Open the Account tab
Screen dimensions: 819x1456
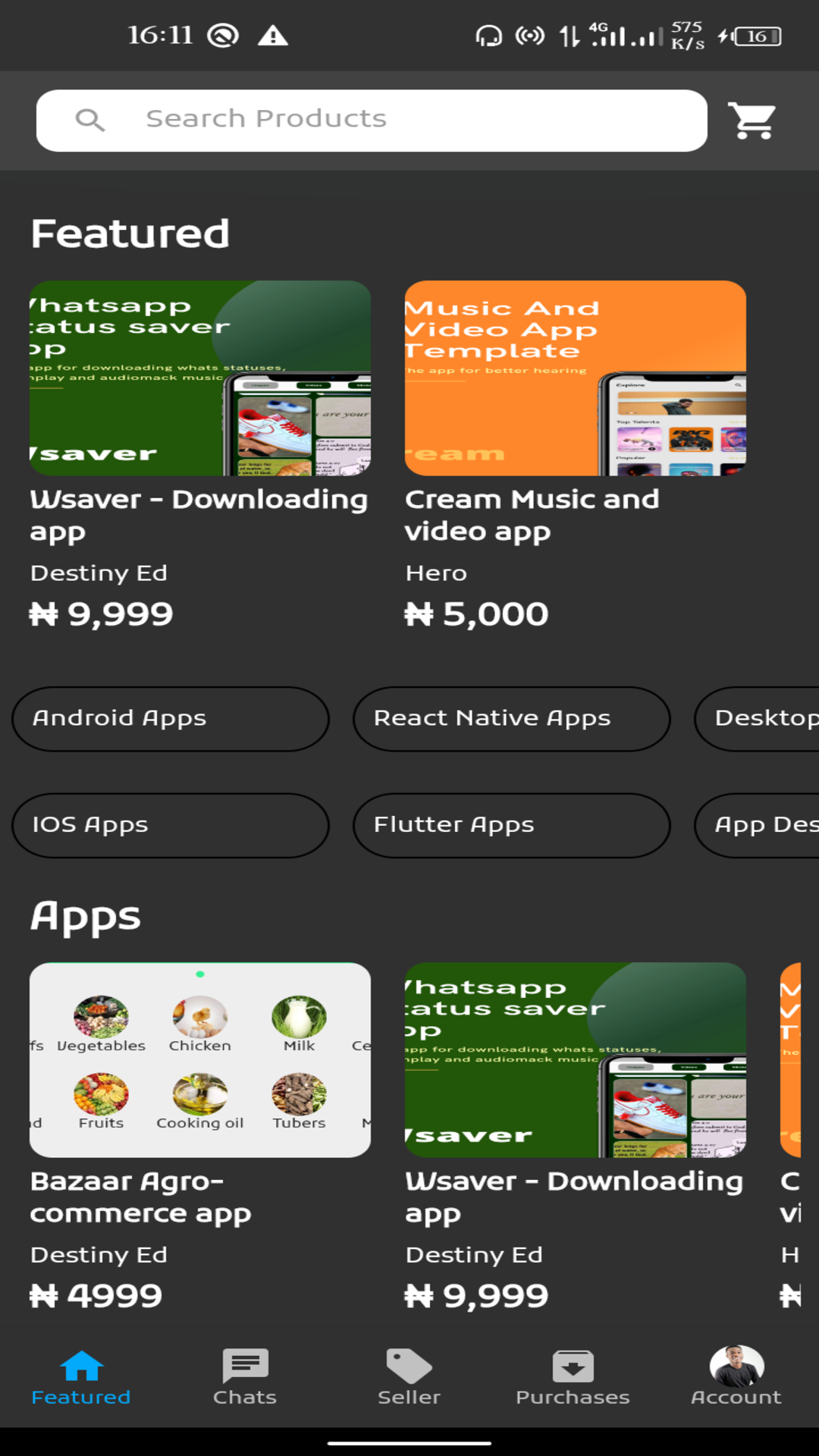click(736, 1377)
